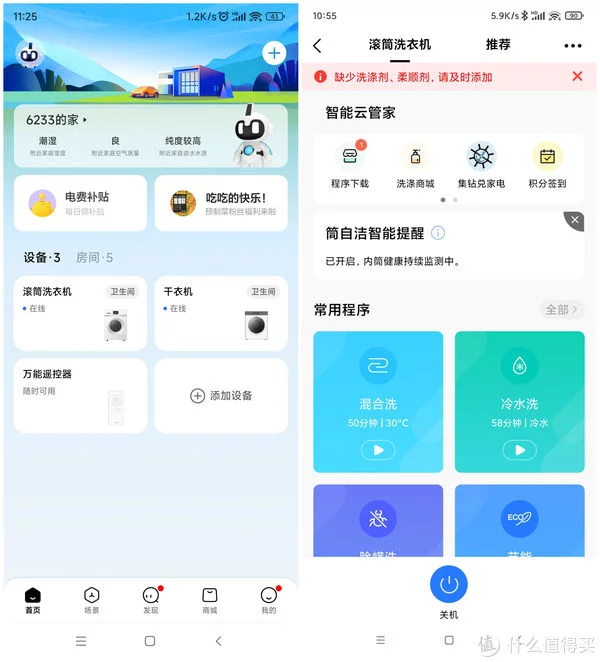This screenshot has height=662, width=600.
Task: Open the 洗涤商城 shortcut
Action: pos(415,165)
